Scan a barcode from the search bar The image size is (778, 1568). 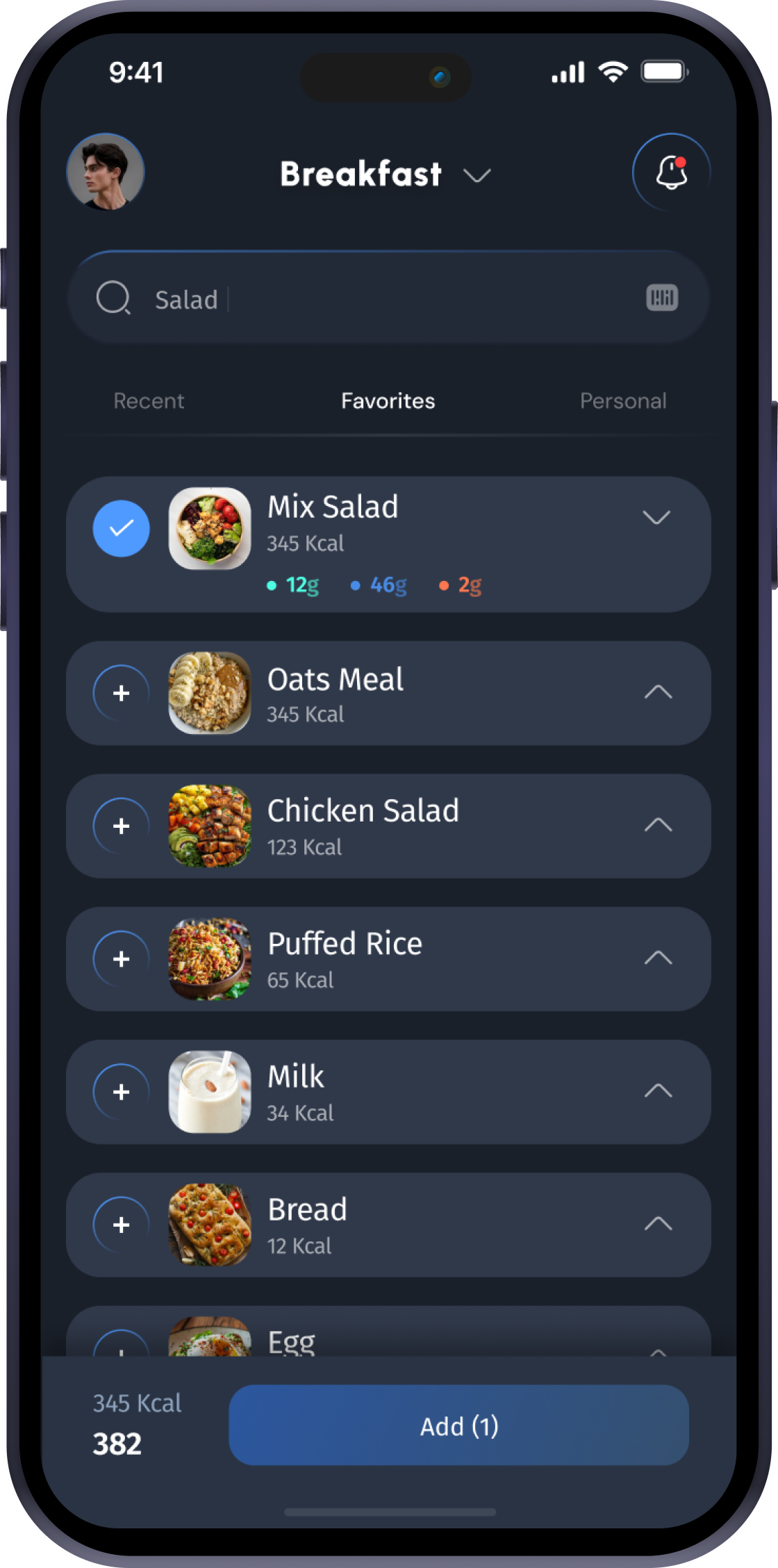[662, 298]
